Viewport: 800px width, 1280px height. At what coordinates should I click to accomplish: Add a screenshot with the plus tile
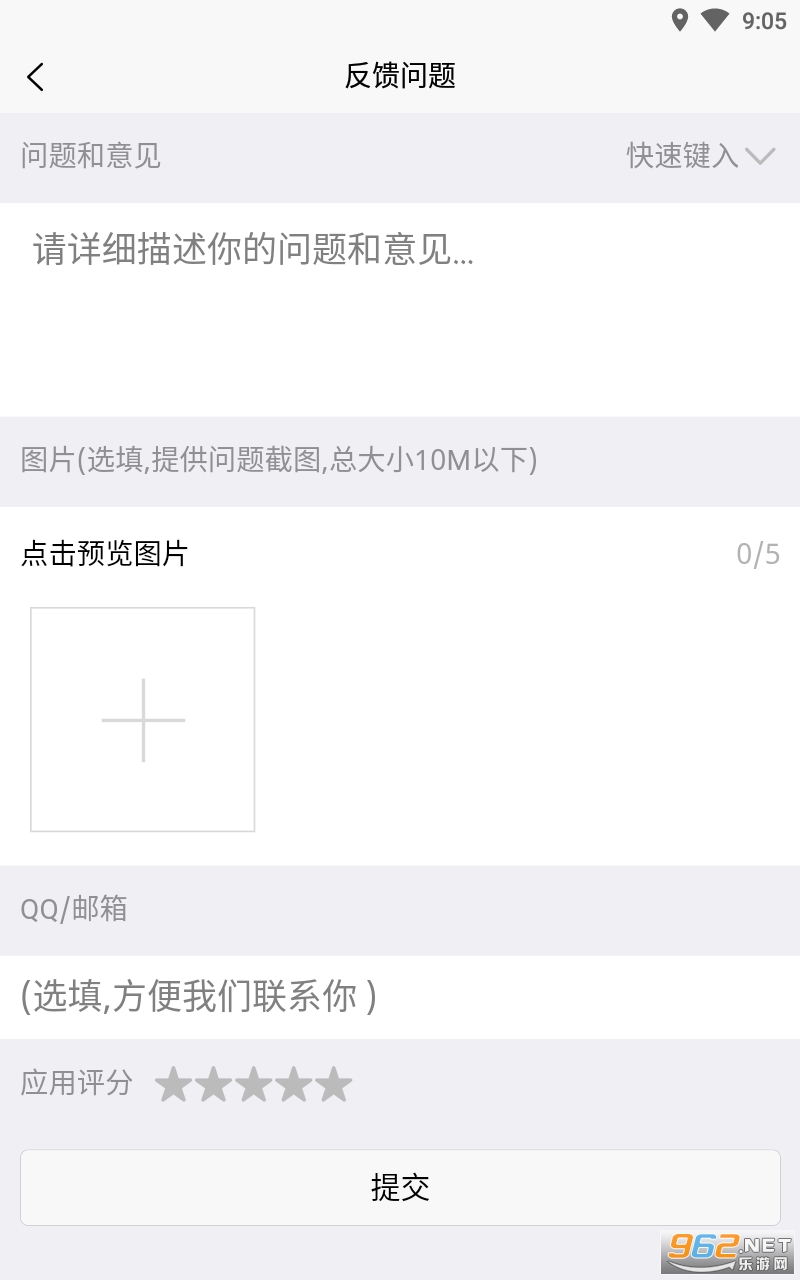point(143,719)
